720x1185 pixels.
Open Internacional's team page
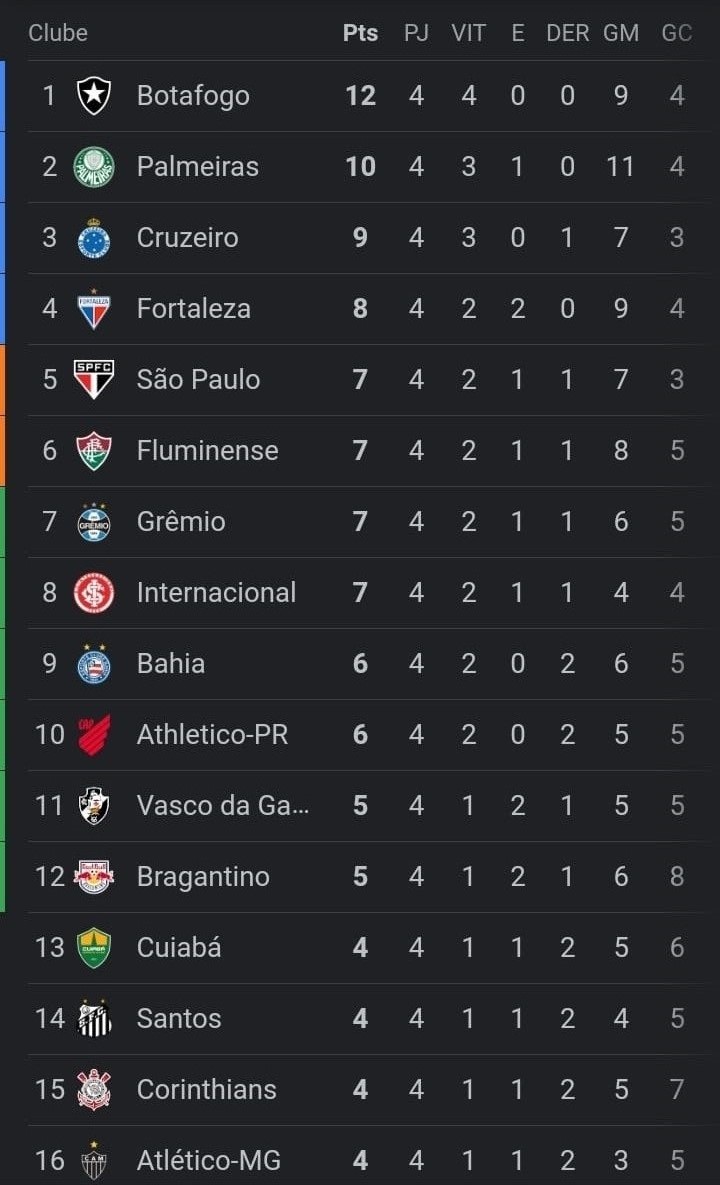[216, 593]
